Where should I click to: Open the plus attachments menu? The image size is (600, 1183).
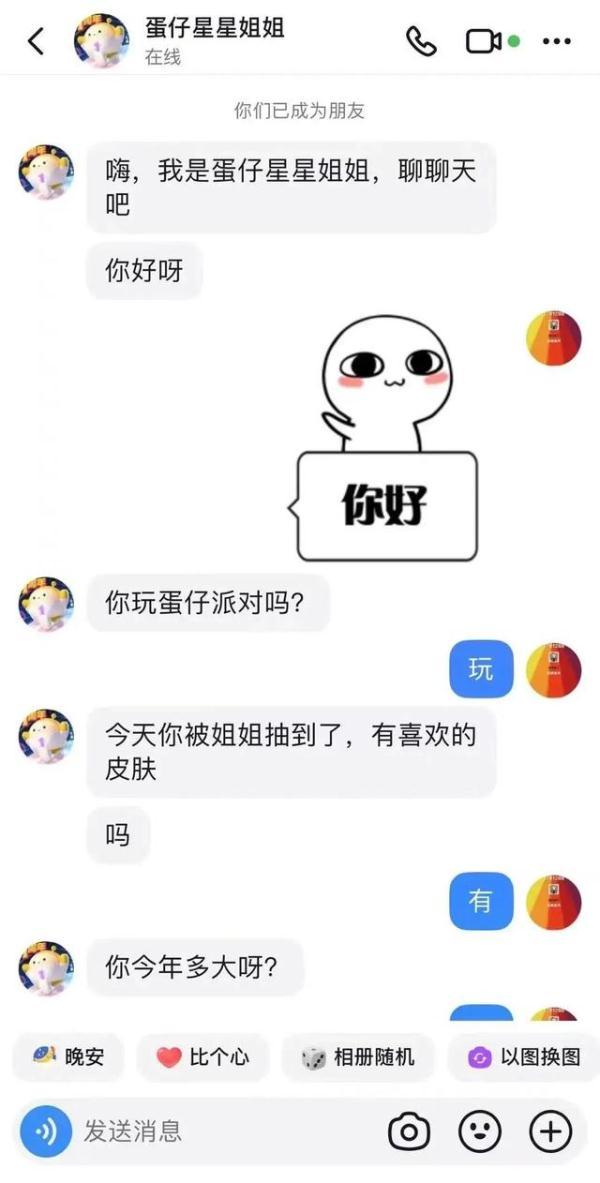(550, 1132)
